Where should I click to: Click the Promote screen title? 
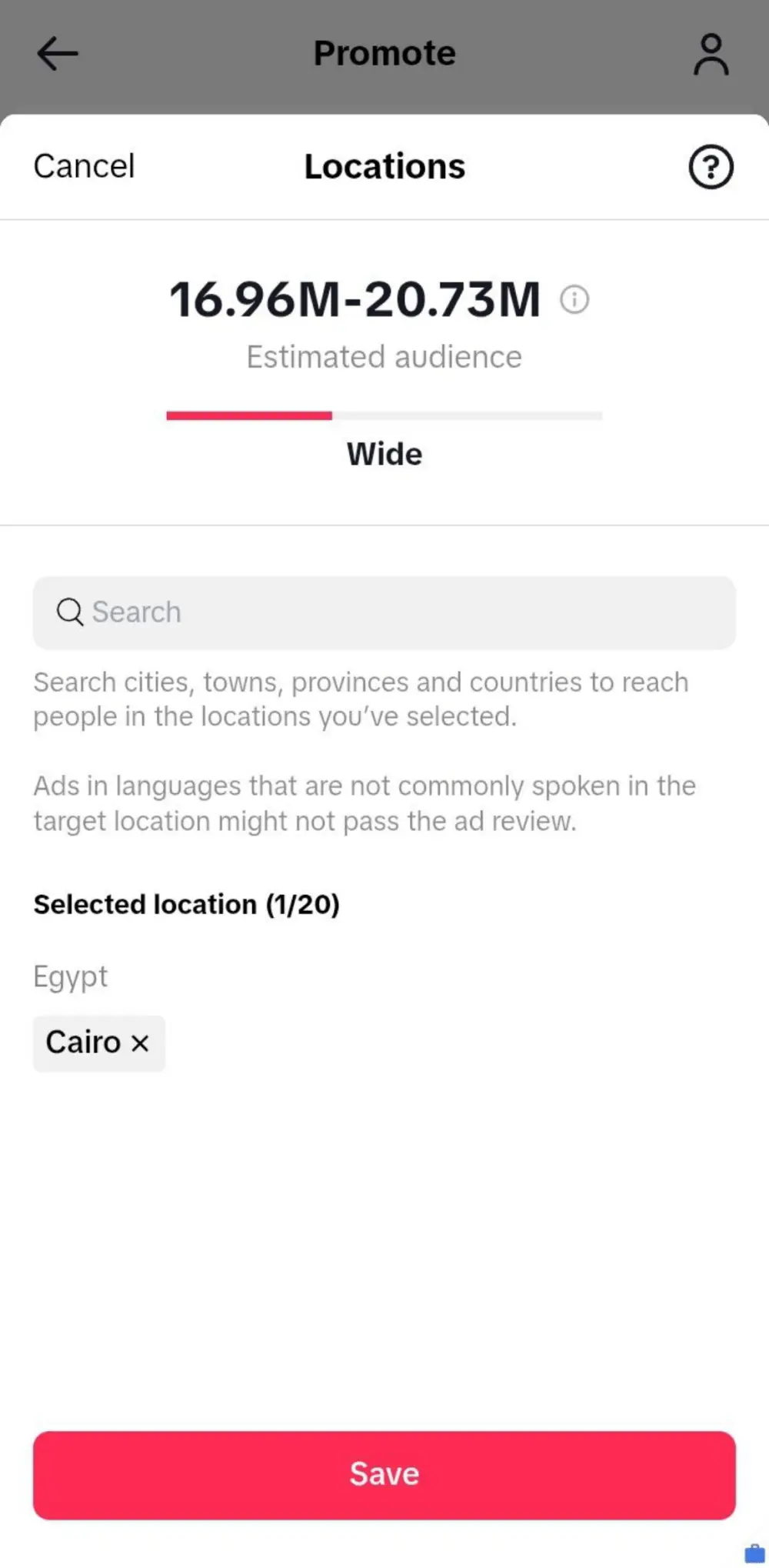[384, 53]
